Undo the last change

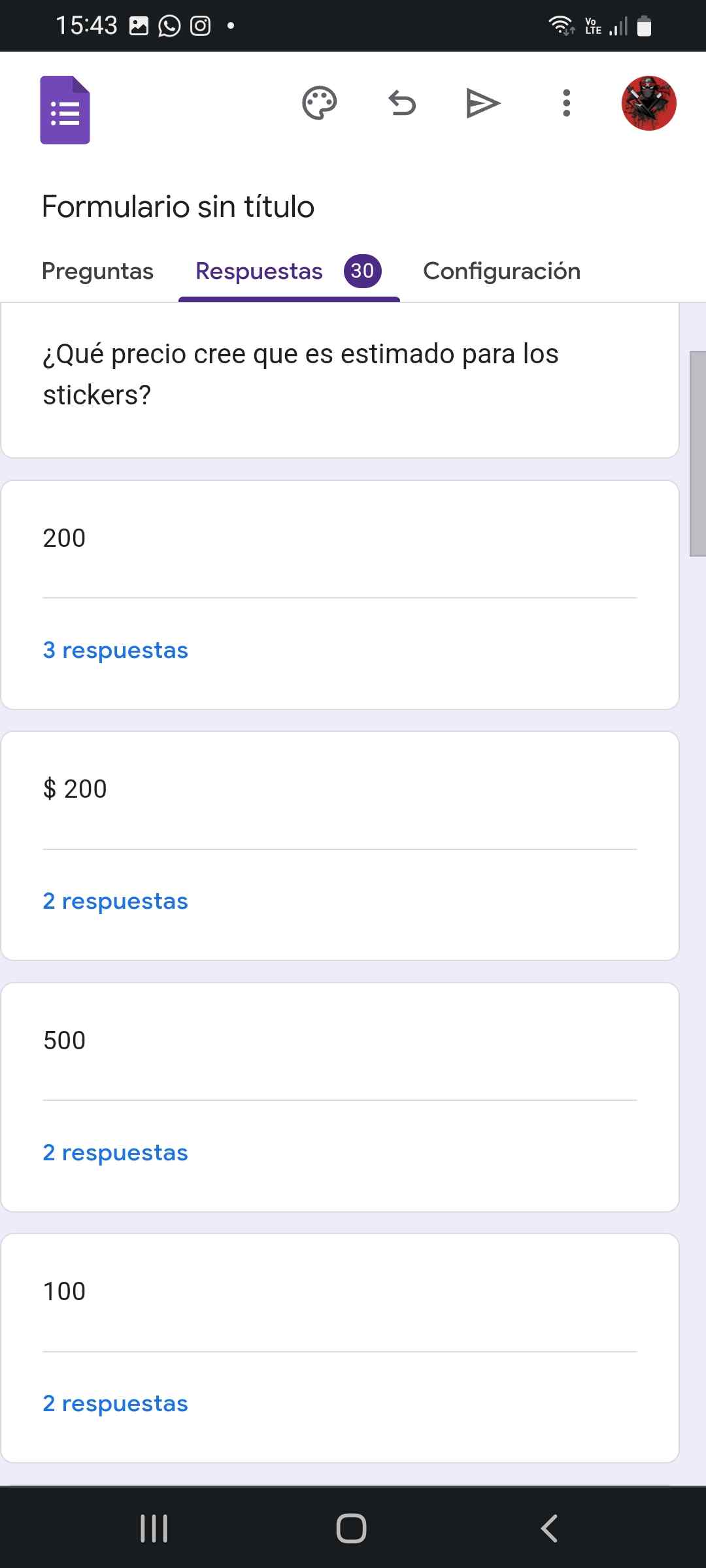point(401,103)
